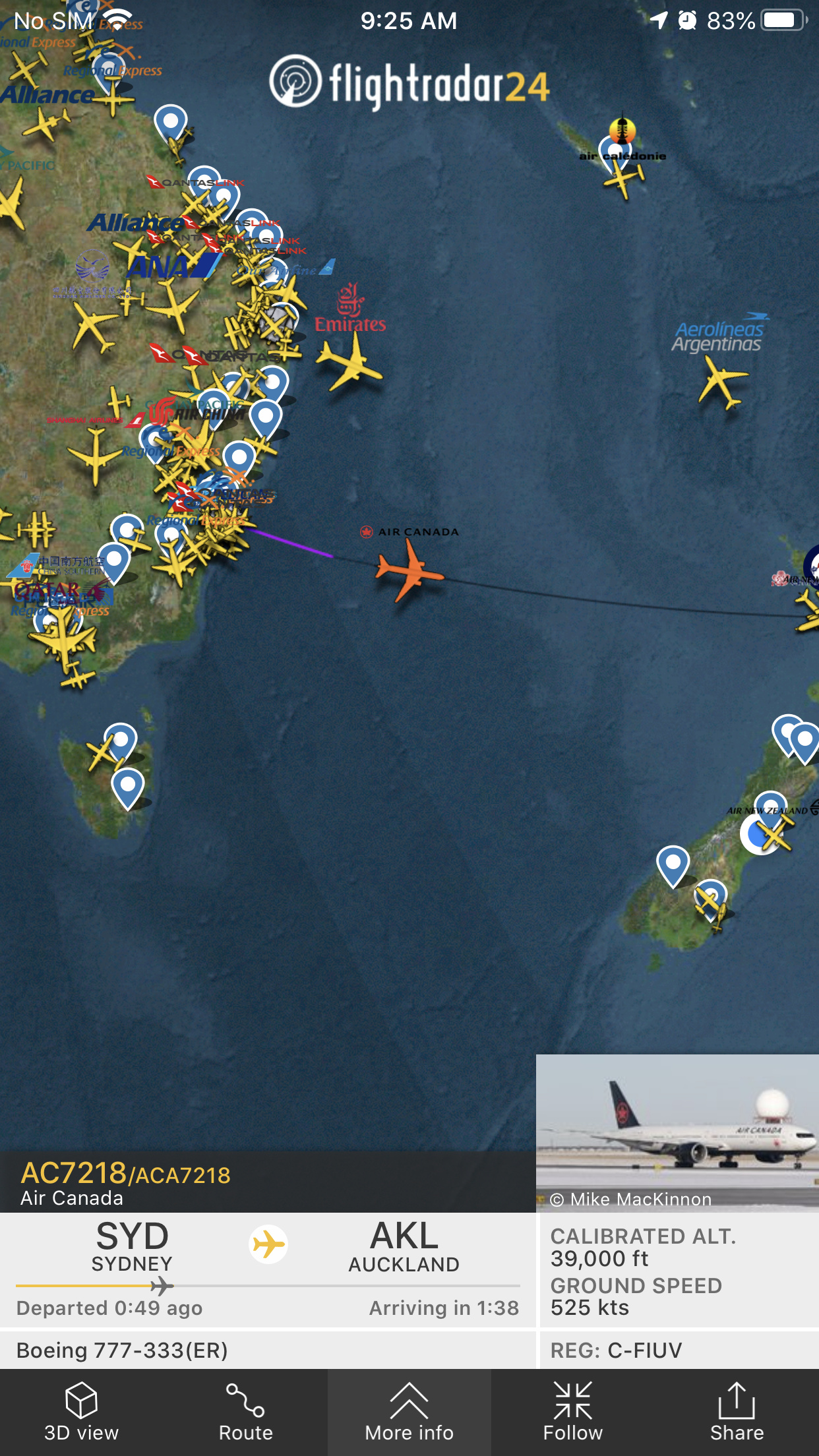Select the Aerolineas Argentinas plane
The width and height of the screenshot is (819, 1456).
[722, 382]
